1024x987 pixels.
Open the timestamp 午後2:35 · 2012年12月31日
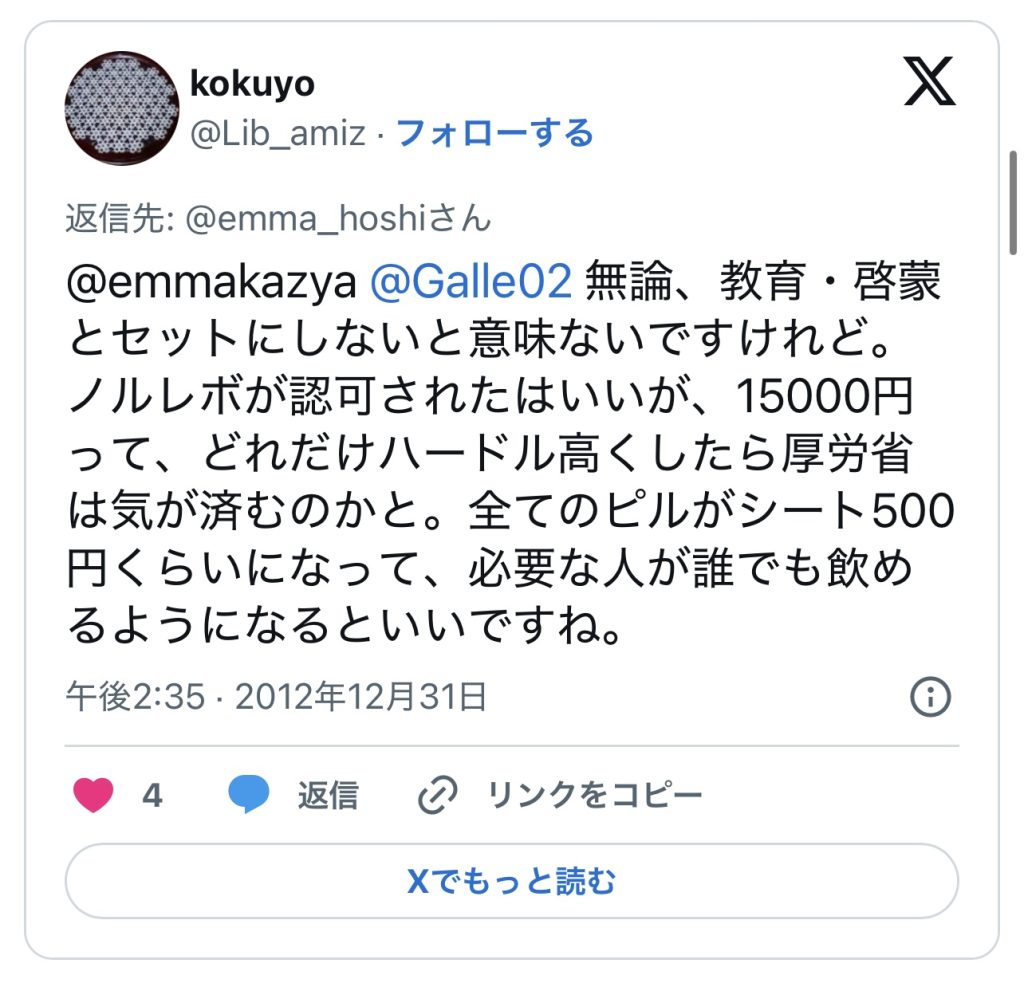coord(276,697)
